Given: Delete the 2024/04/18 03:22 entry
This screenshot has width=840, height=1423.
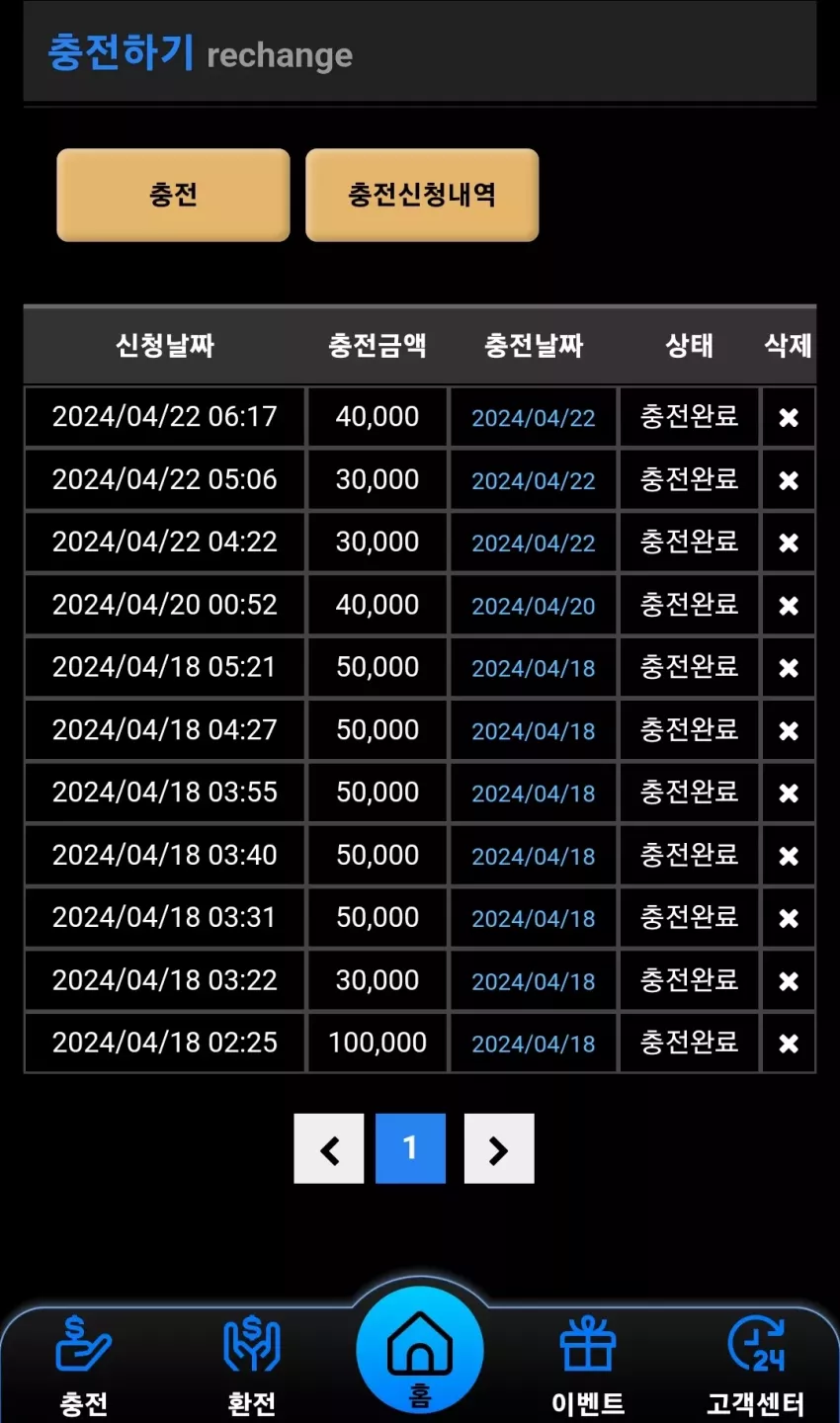Looking at the screenshot, I should (789, 980).
